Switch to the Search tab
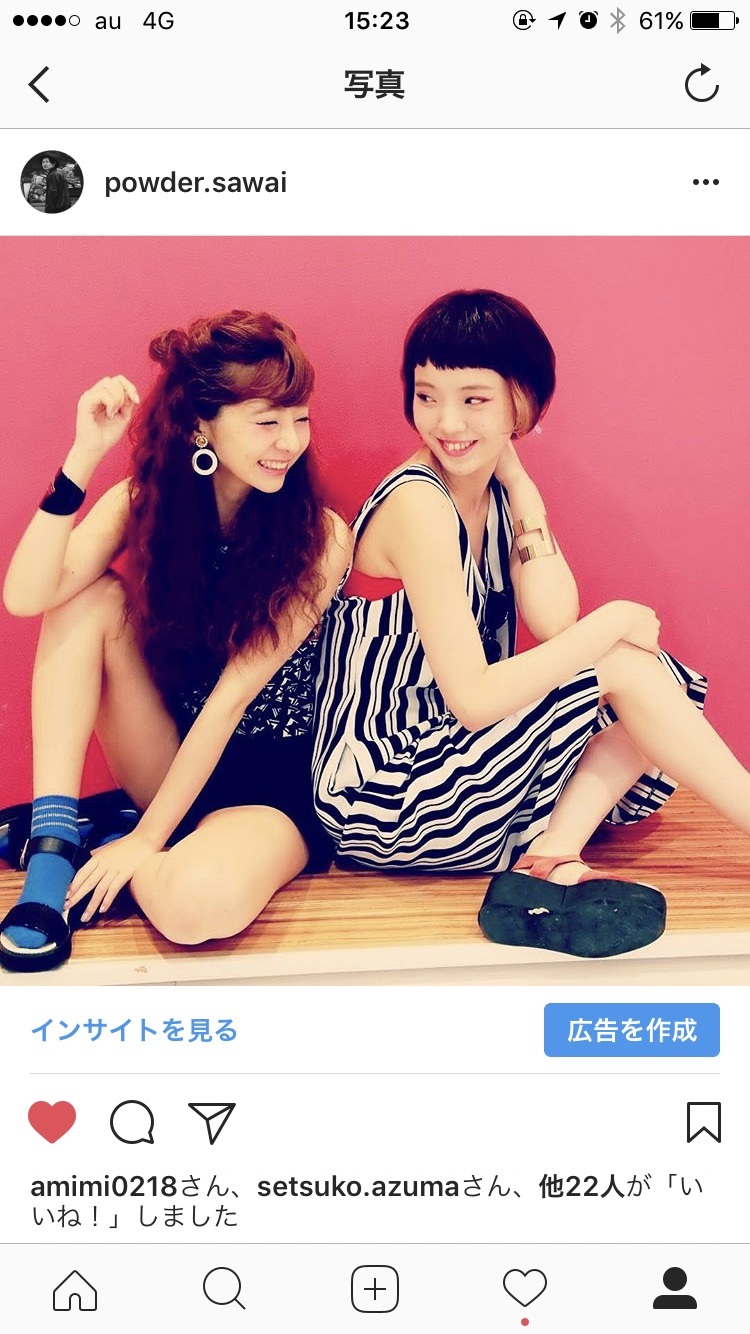Image resolution: width=750 pixels, height=1334 pixels. tap(224, 1289)
